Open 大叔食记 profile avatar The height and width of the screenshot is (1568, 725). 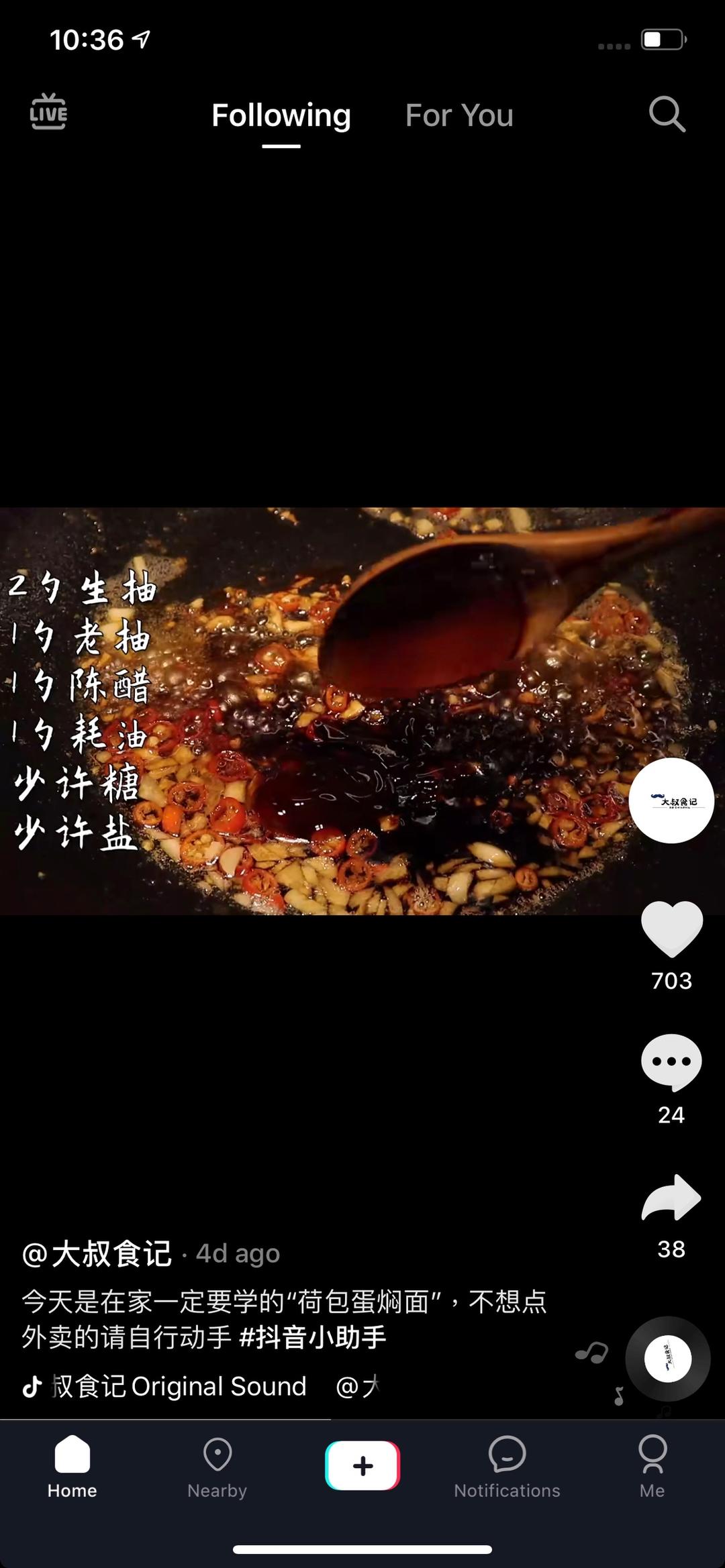click(671, 800)
